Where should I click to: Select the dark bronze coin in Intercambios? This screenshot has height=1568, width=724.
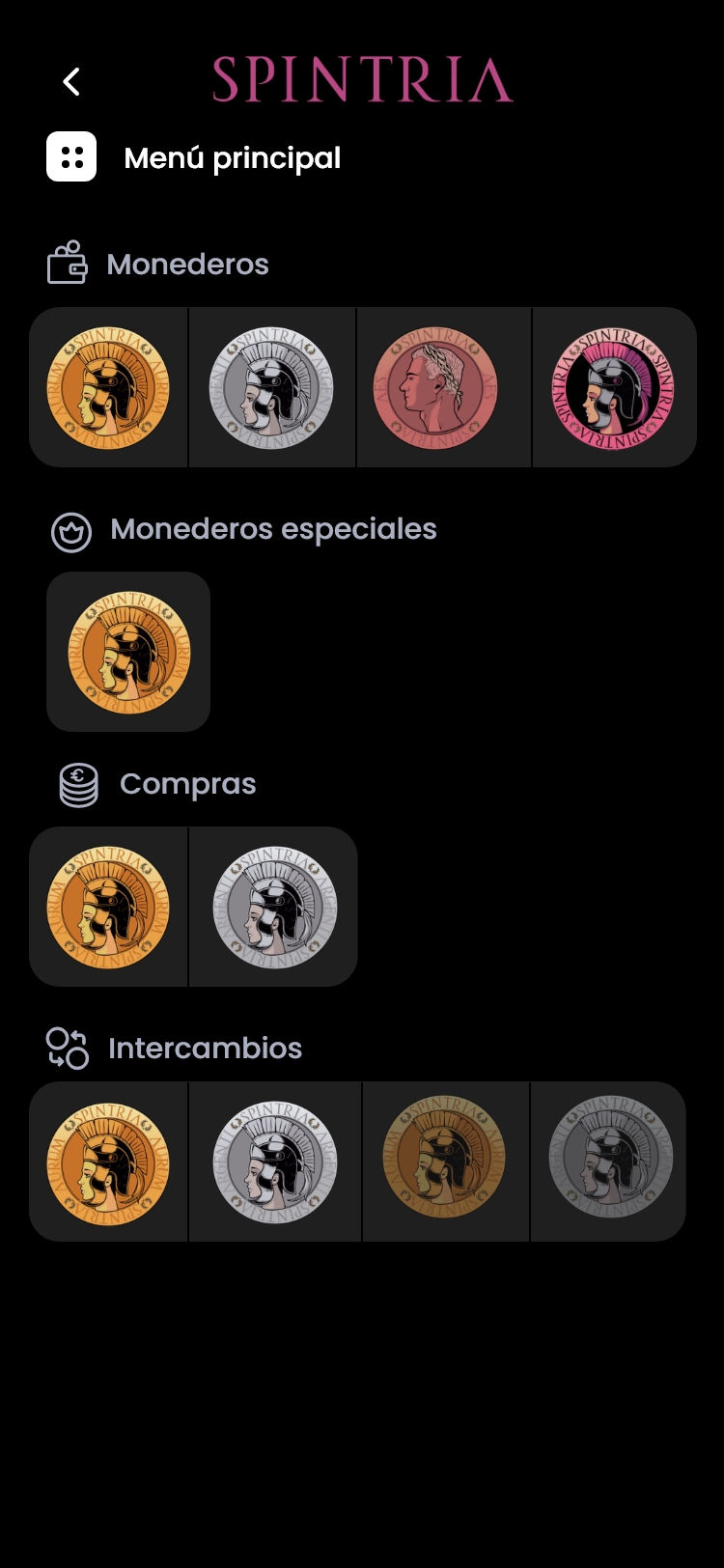pos(444,1157)
